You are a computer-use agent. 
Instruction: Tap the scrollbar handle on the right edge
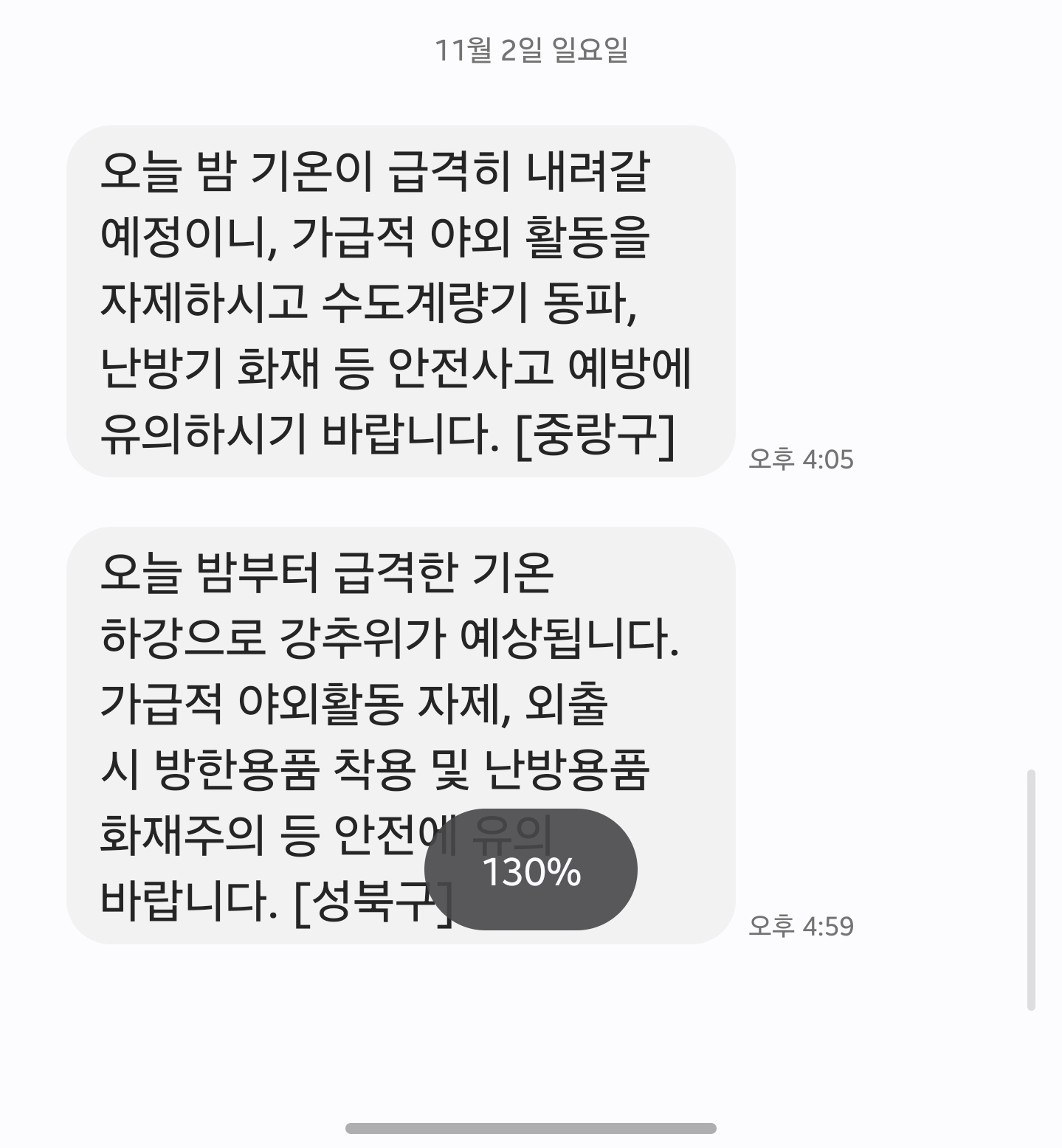[1031, 889]
